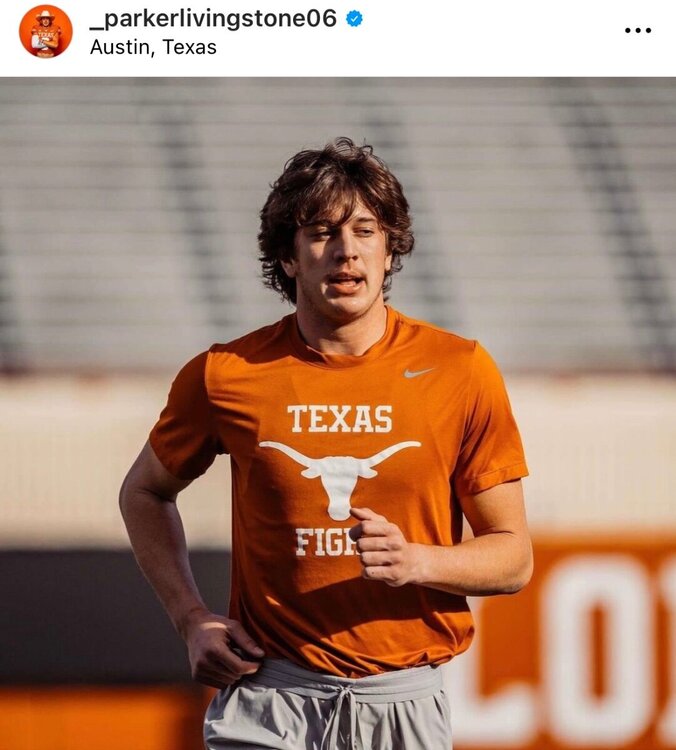Open the post's three-dot overflow menu
The image size is (676, 750).
637,30
